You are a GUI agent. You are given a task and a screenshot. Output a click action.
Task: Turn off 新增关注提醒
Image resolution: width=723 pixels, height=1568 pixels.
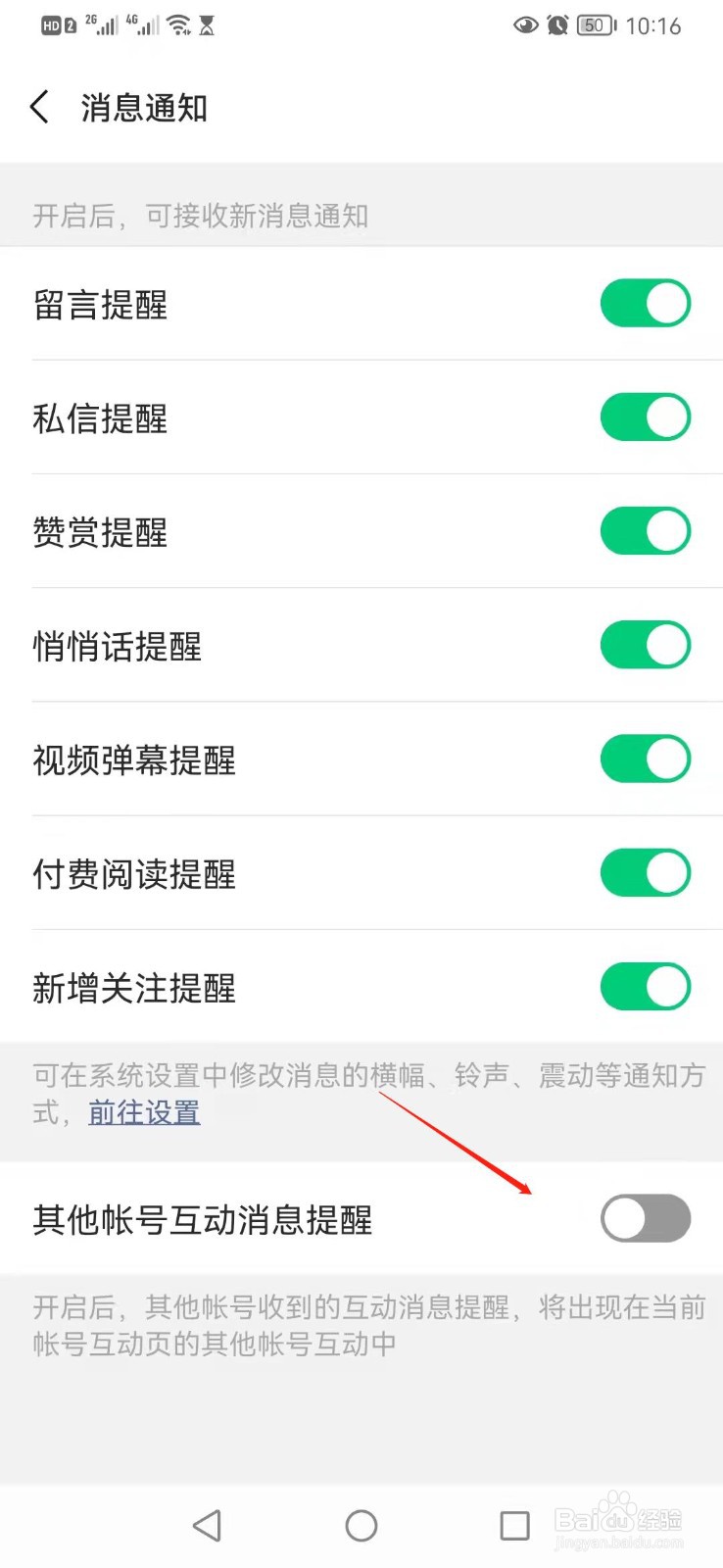[x=646, y=987]
